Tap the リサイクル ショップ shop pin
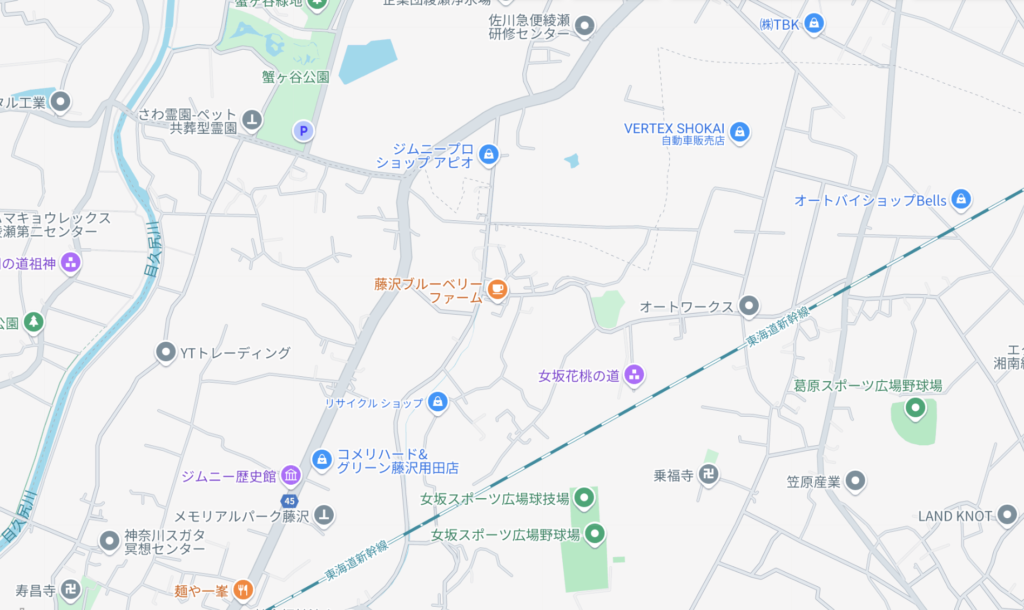The image size is (1024, 610). click(437, 402)
